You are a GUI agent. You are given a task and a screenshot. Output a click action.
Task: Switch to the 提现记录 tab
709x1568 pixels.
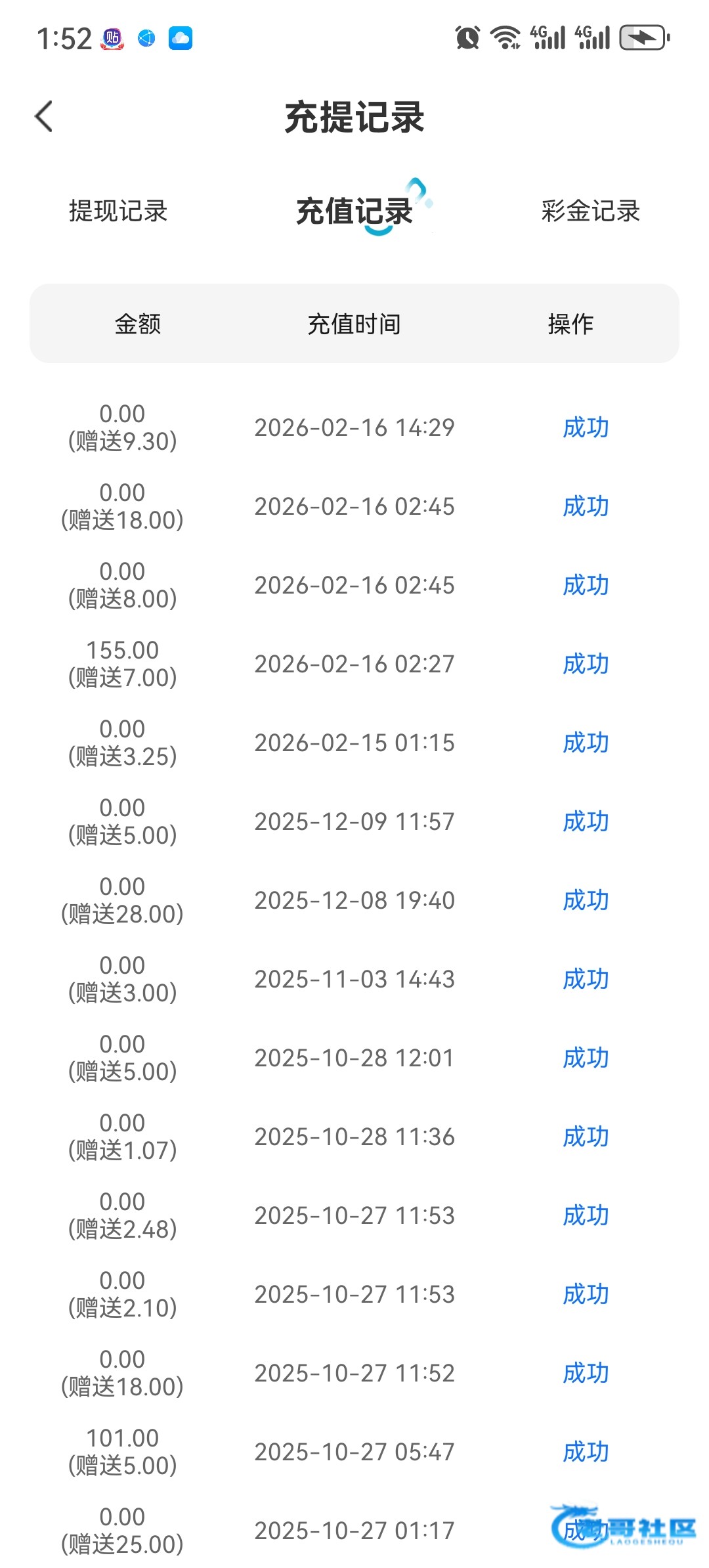(118, 211)
